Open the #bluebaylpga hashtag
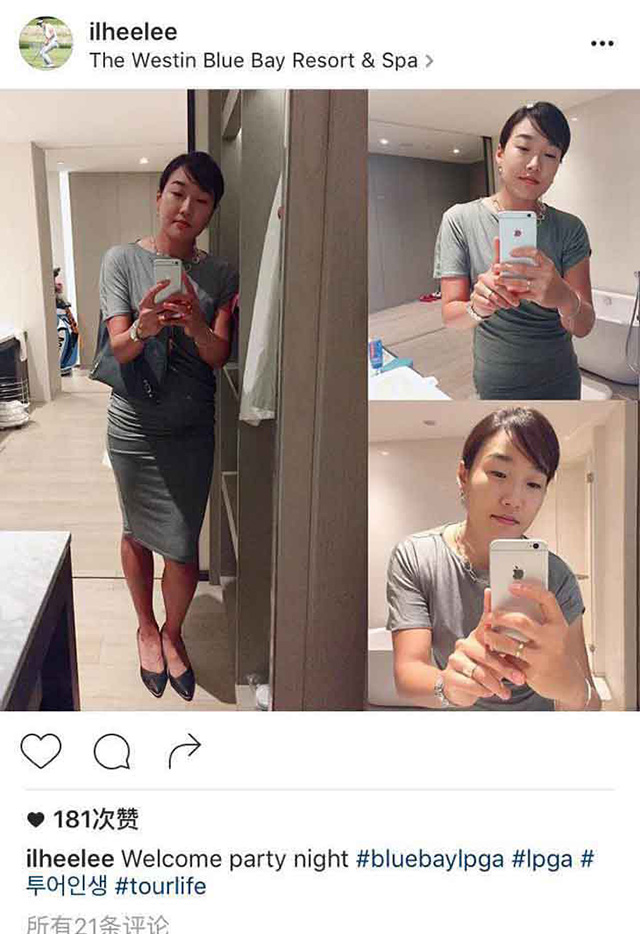The width and height of the screenshot is (640, 934). [430, 859]
